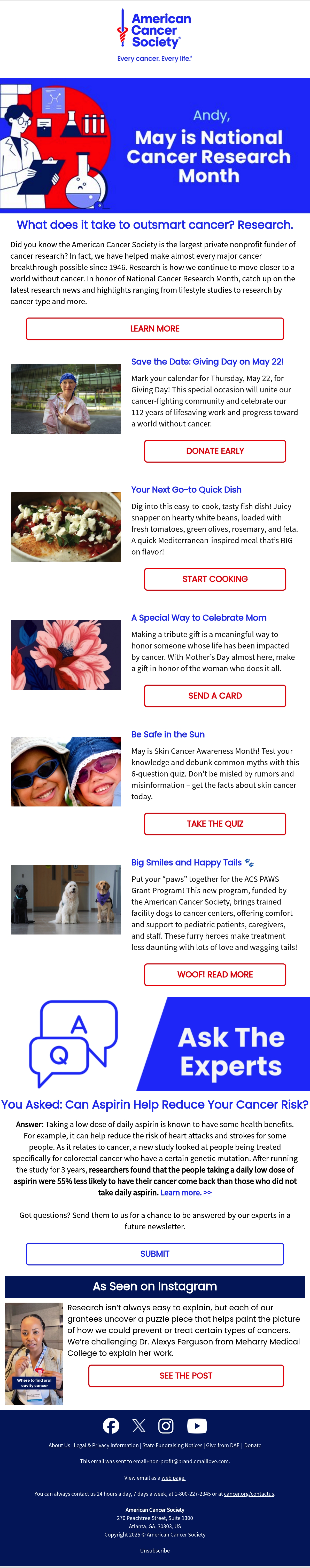Tap SEE THE POST Instagram button
310x1568 pixels.
(186, 1376)
